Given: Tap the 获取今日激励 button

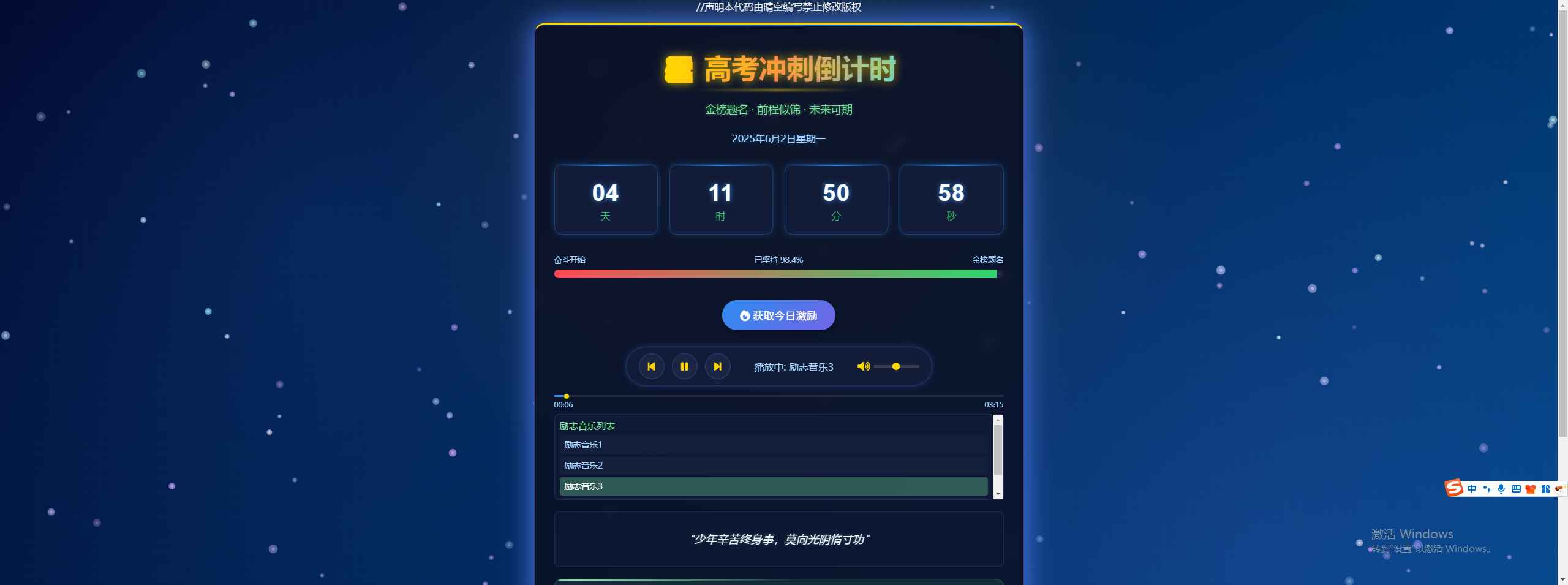Looking at the screenshot, I should [778, 315].
